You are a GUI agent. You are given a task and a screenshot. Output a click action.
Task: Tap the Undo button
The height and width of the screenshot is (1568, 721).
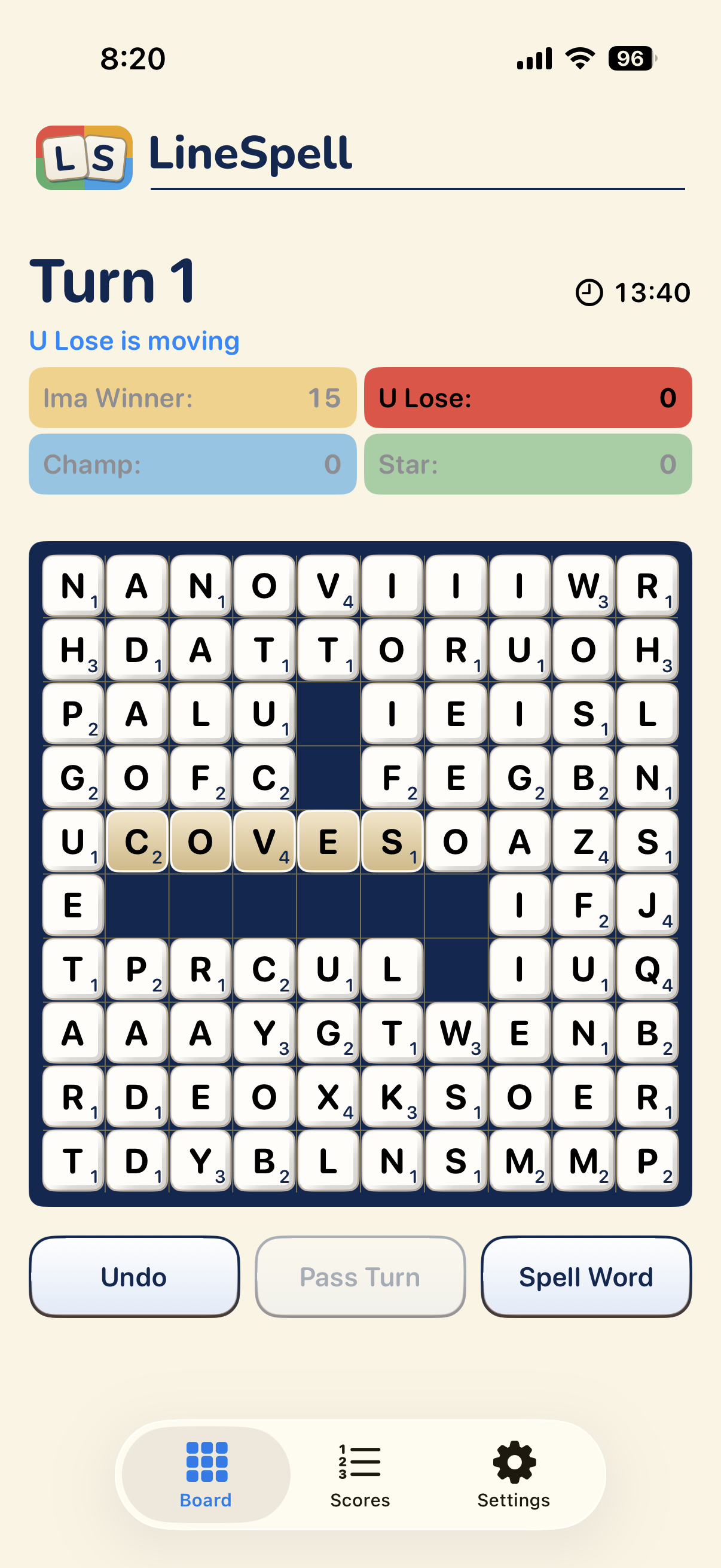coord(134,1276)
